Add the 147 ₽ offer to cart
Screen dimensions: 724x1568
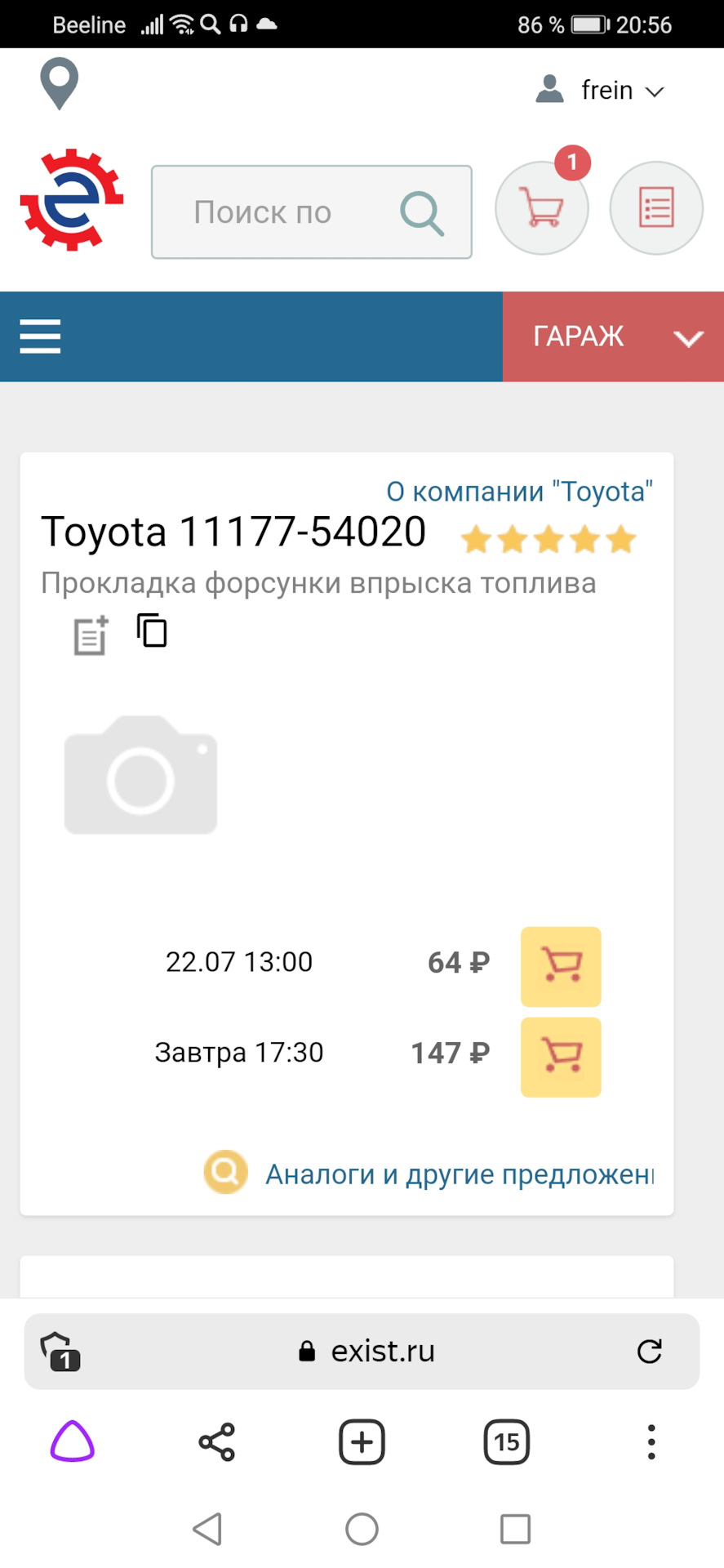coord(561,1057)
